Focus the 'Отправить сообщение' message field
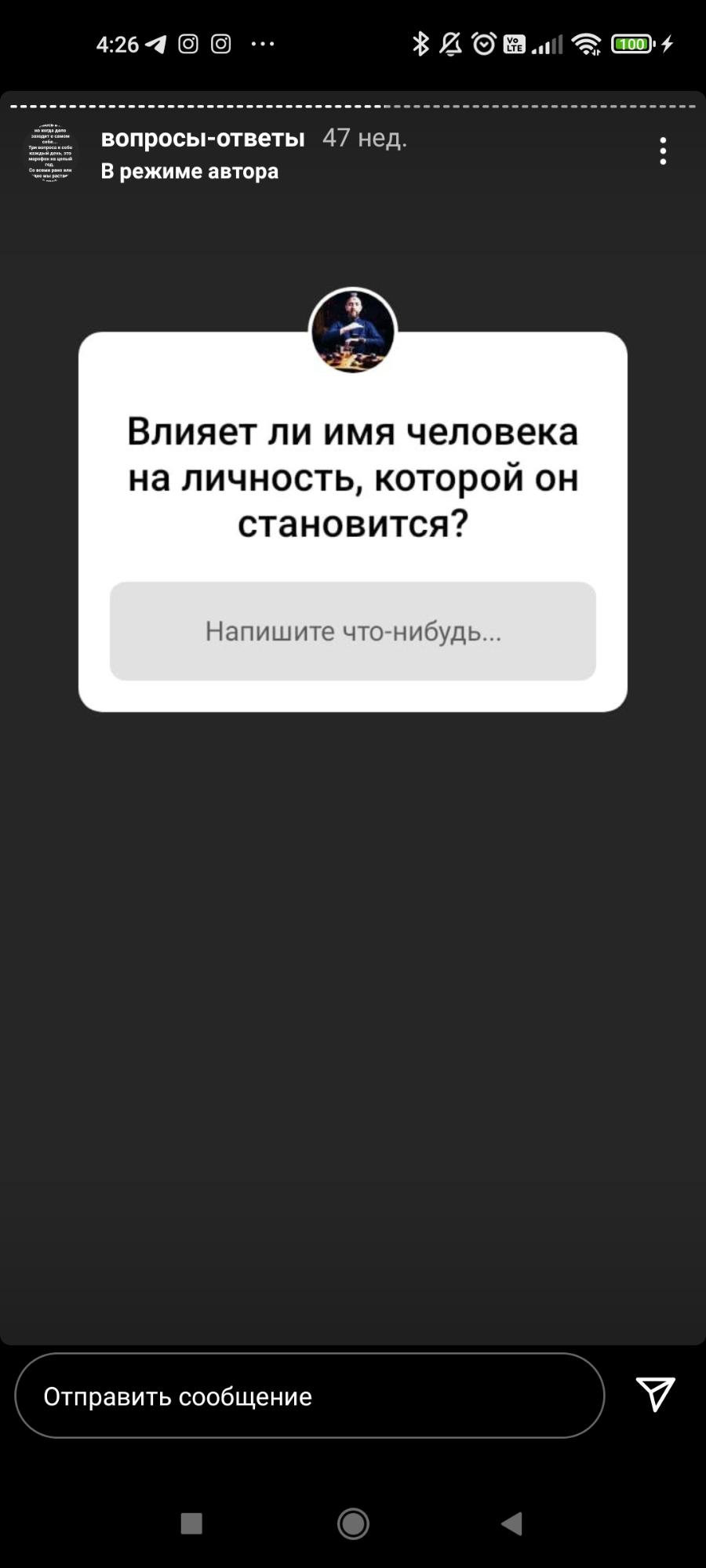 tap(309, 1396)
